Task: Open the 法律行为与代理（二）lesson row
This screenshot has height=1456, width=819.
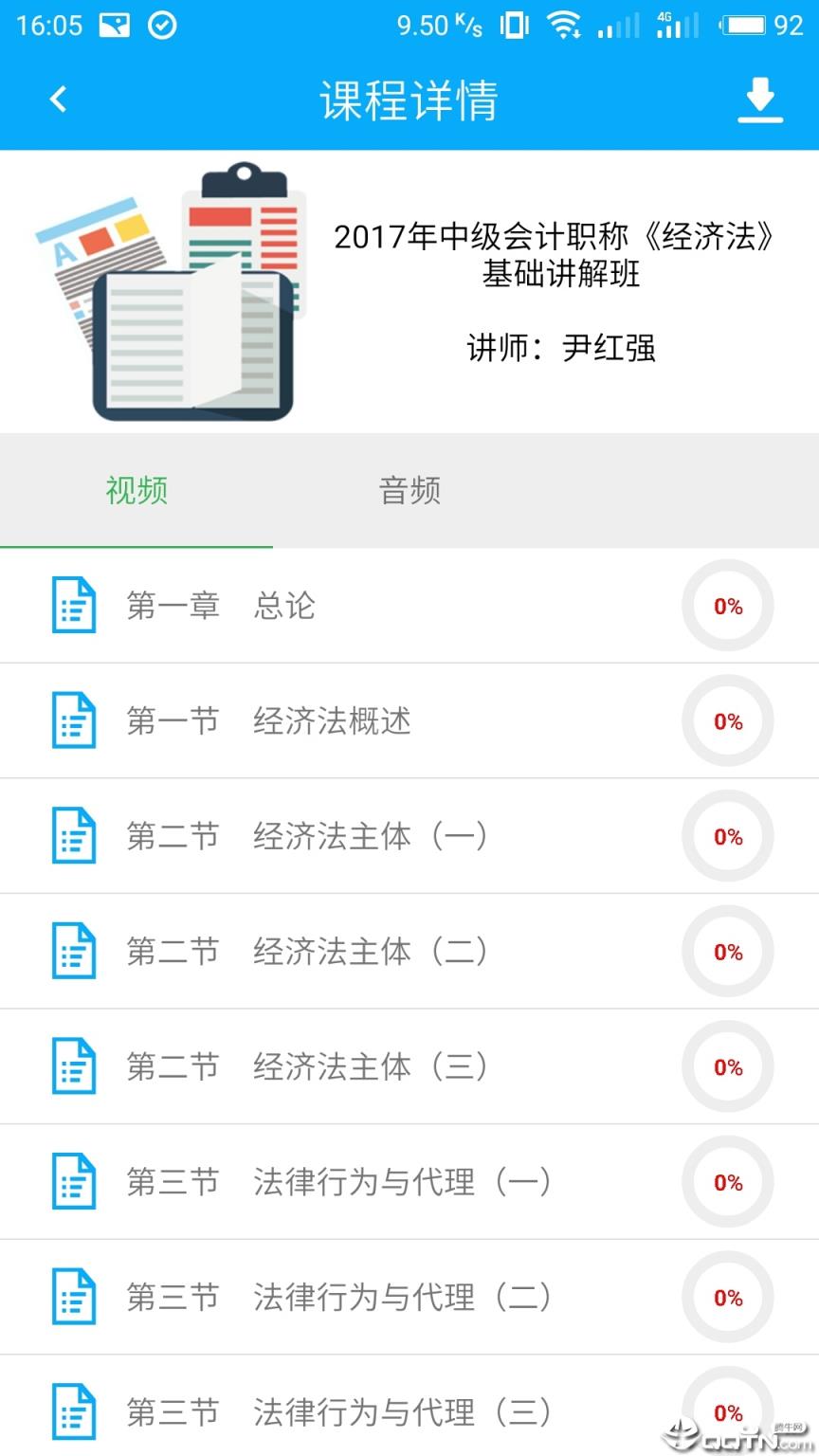Action: pyautogui.click(x=360, y=1297)
